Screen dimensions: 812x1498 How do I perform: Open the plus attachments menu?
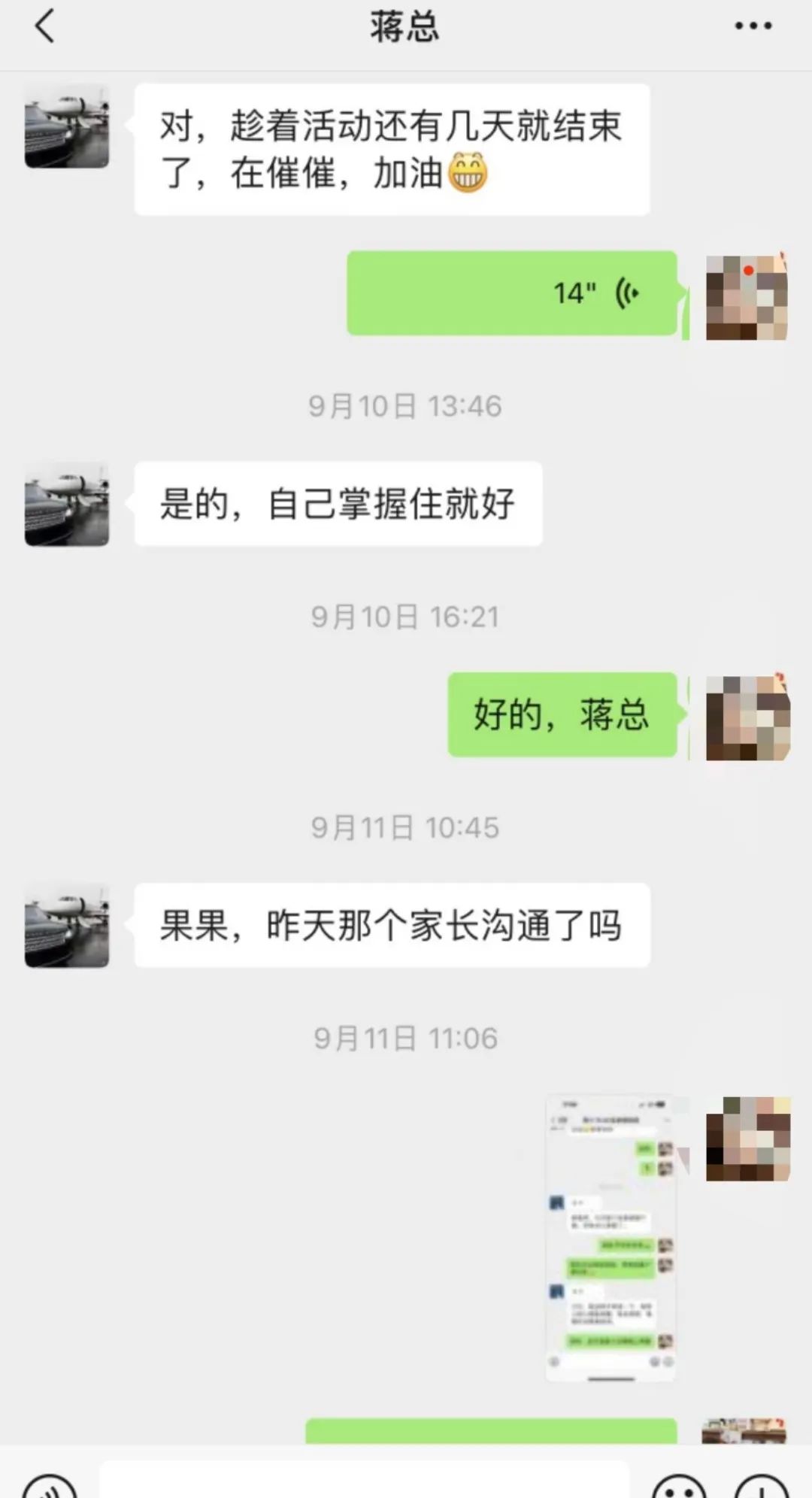click(x=761, y=1485)
